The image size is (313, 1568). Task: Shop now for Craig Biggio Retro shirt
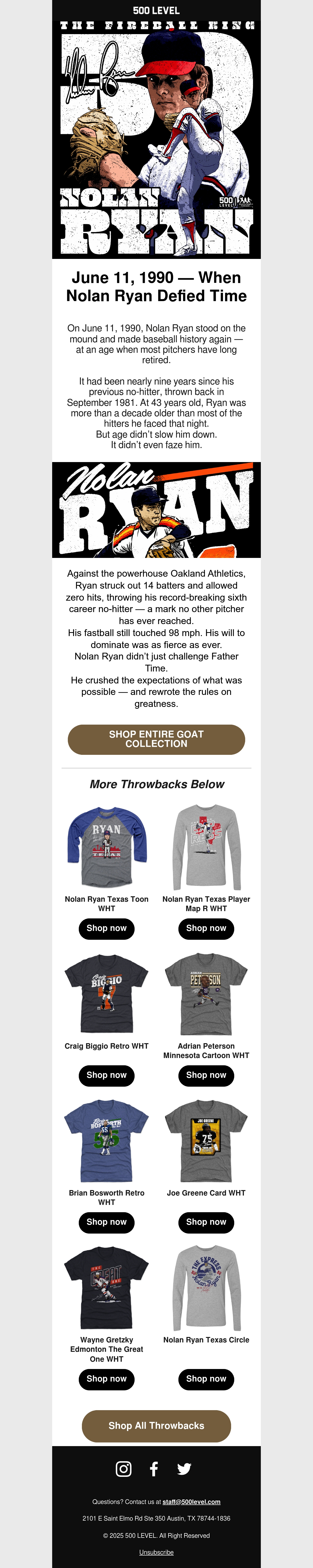point(107,1074)
